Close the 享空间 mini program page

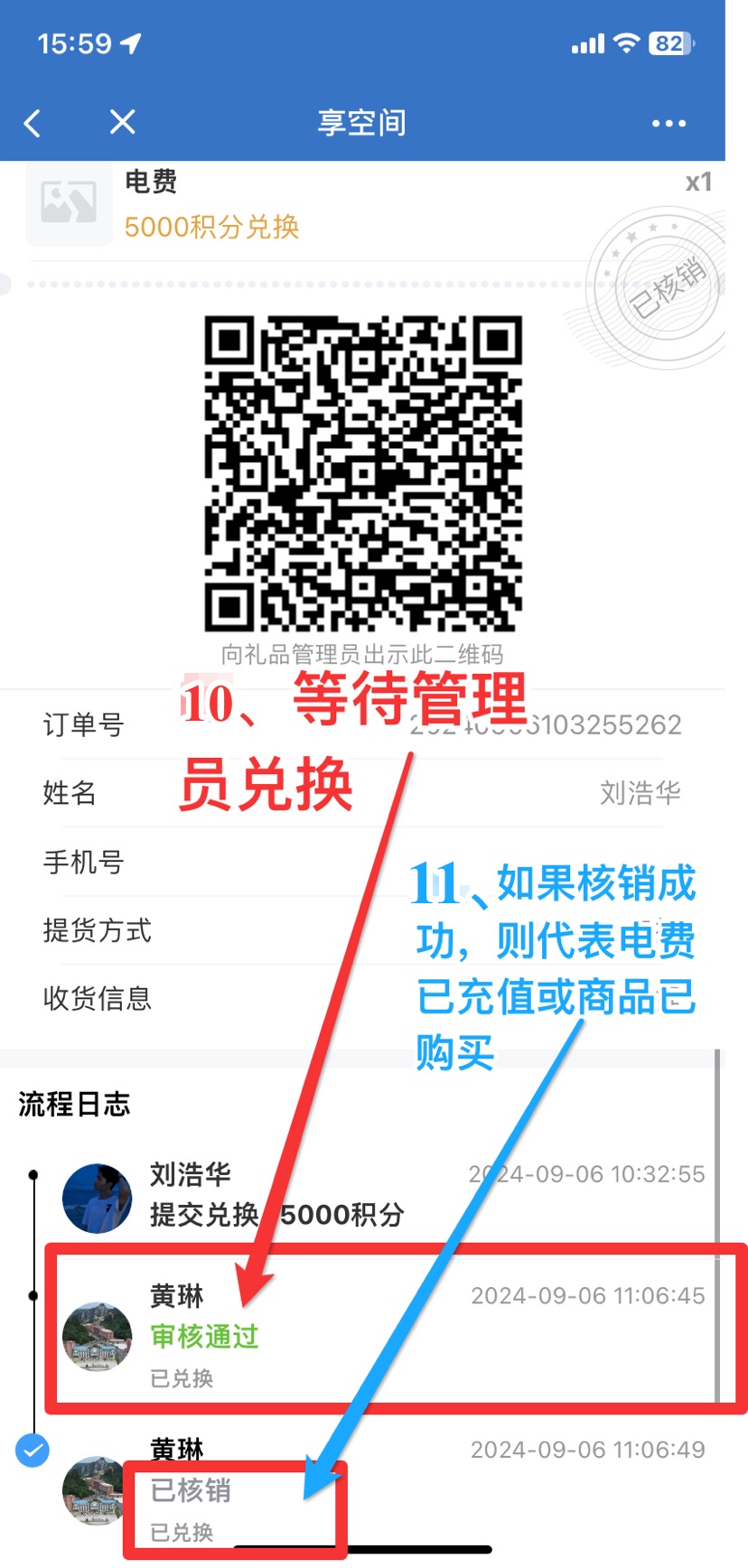[x=122, y=122]
